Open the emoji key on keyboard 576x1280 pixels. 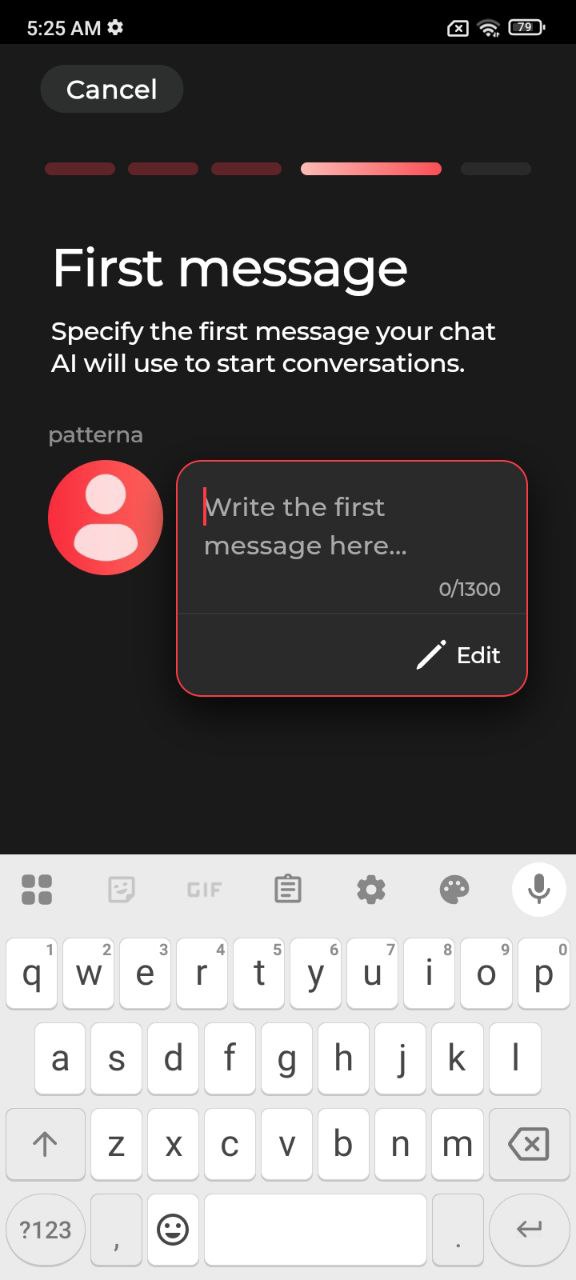point(173,1229)
